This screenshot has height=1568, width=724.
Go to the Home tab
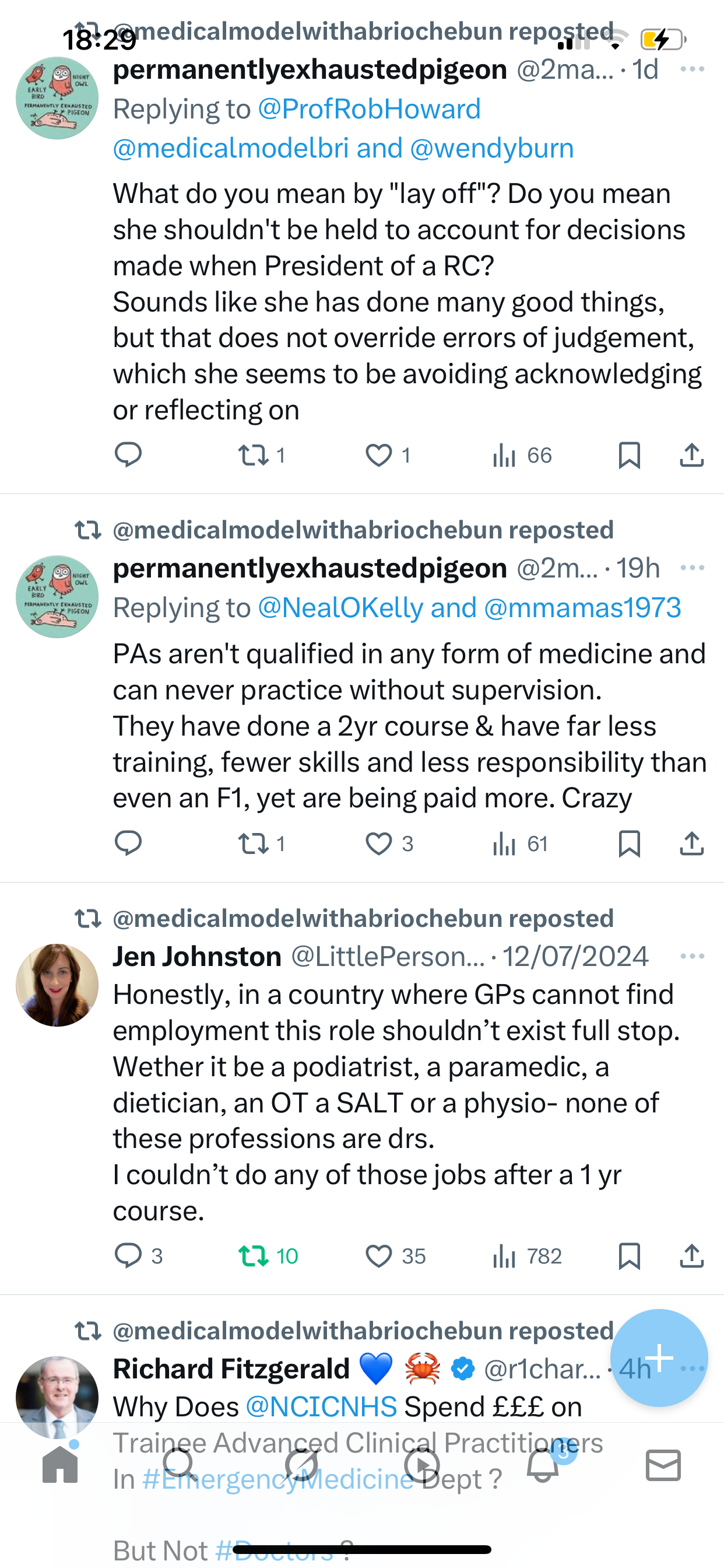tap(60, 1465)
